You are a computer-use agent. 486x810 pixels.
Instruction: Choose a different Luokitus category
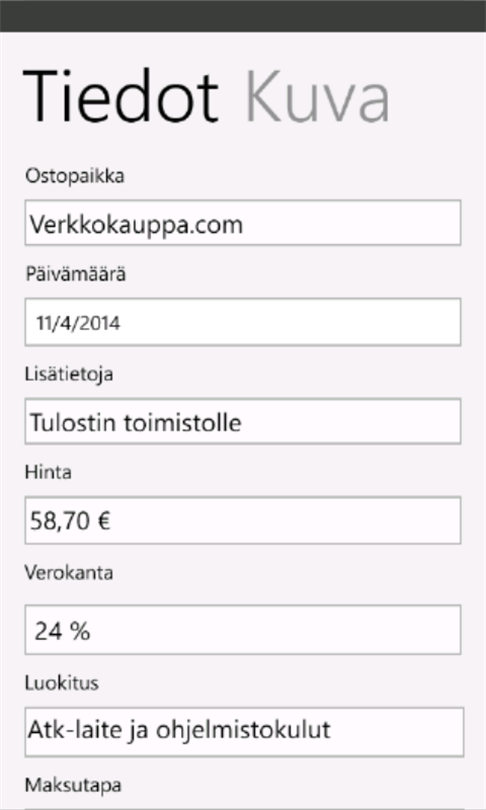point(244,732)
